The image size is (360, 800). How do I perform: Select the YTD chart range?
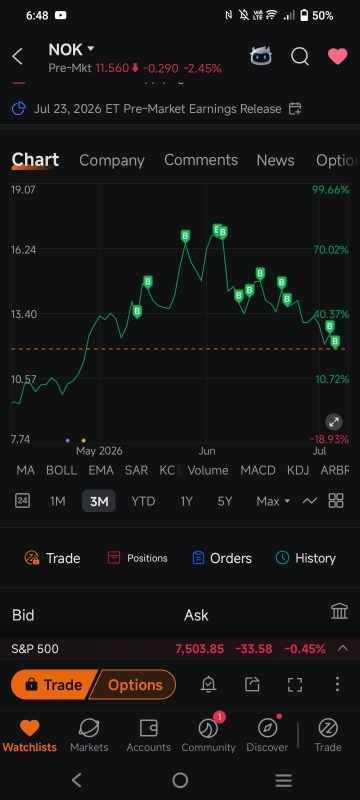coord(143,501)
